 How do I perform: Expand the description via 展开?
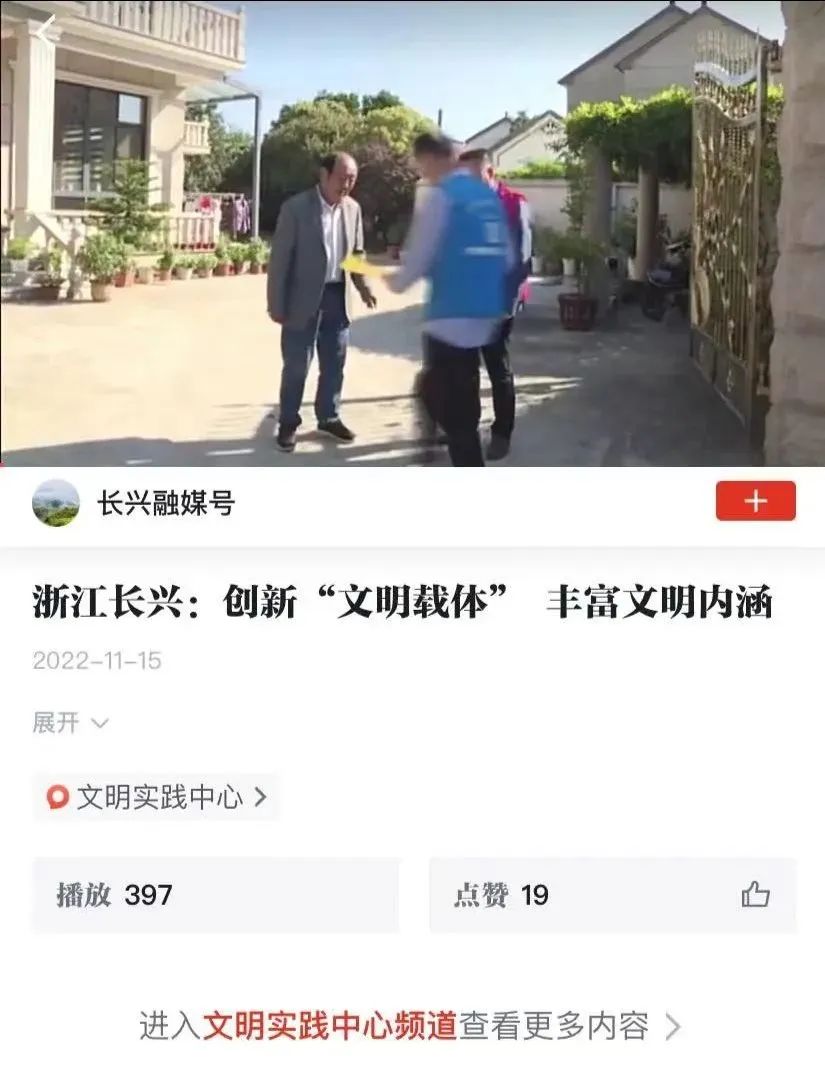pyautogui.click(x=70, y=722)
